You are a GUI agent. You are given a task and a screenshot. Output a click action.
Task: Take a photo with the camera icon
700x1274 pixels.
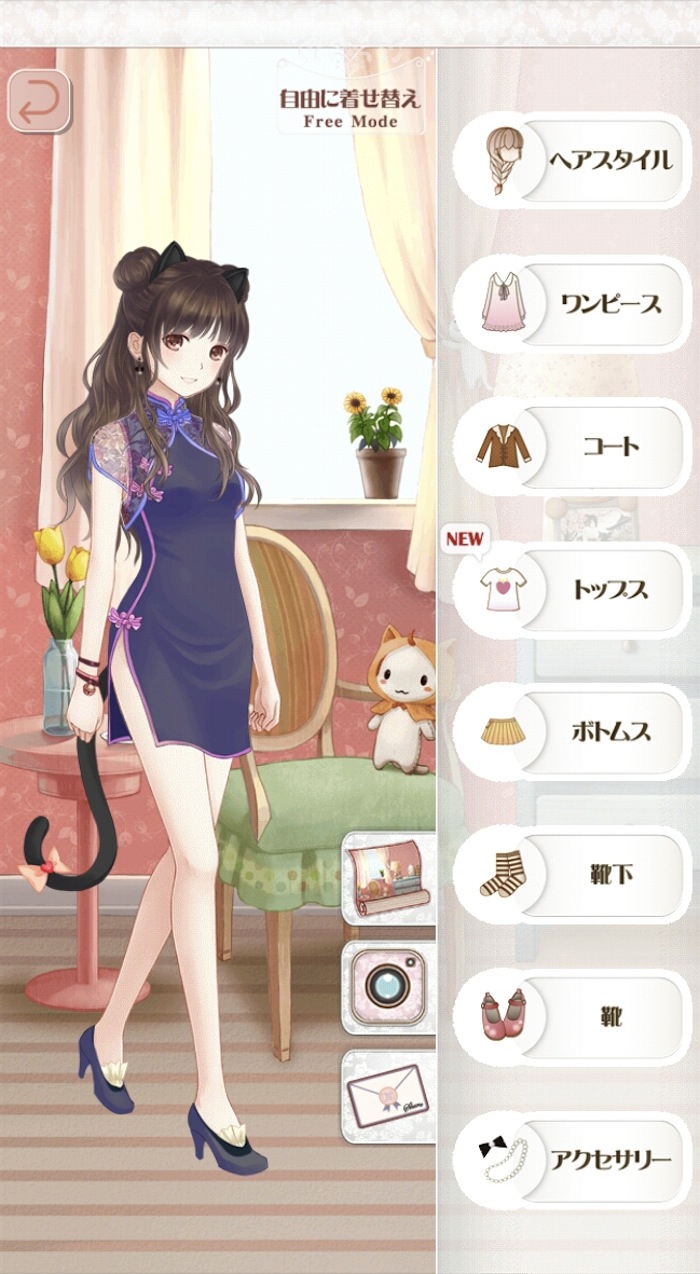pos(391,988)
